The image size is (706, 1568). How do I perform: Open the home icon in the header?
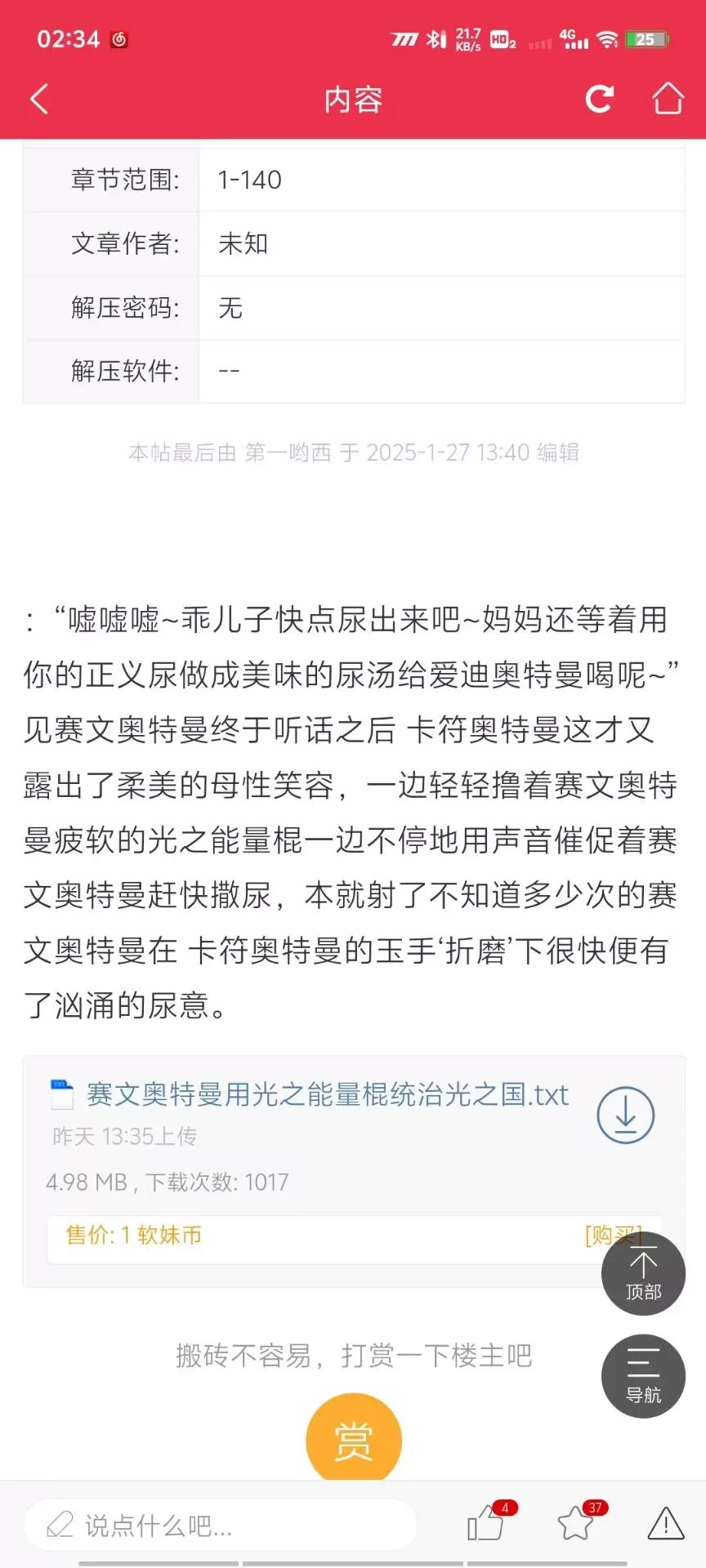[x=668, y=98]
